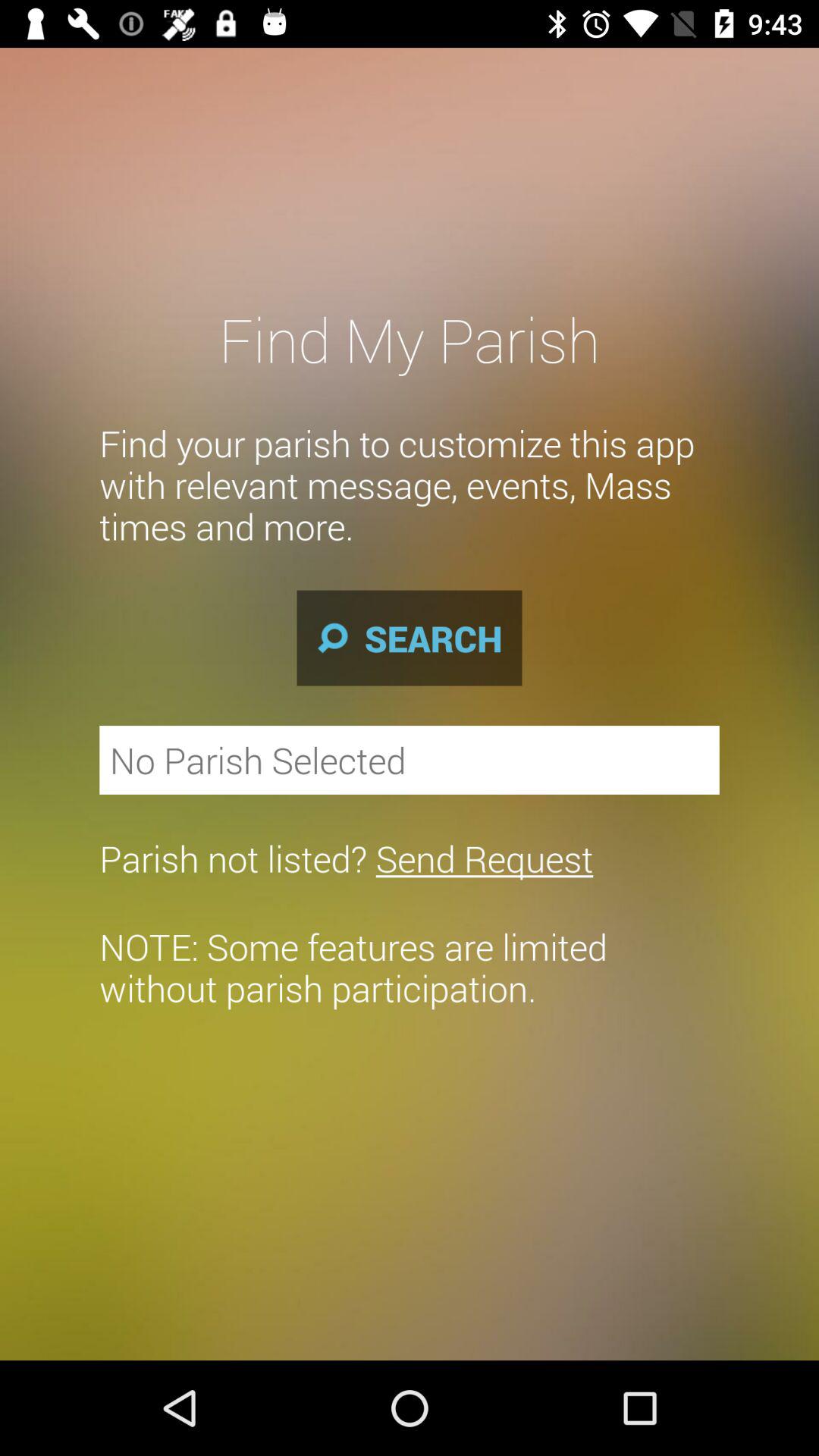Open the Send Request link
Image resolution: width=819 pixels, height=1456 pixels.
tap(484, 858)
